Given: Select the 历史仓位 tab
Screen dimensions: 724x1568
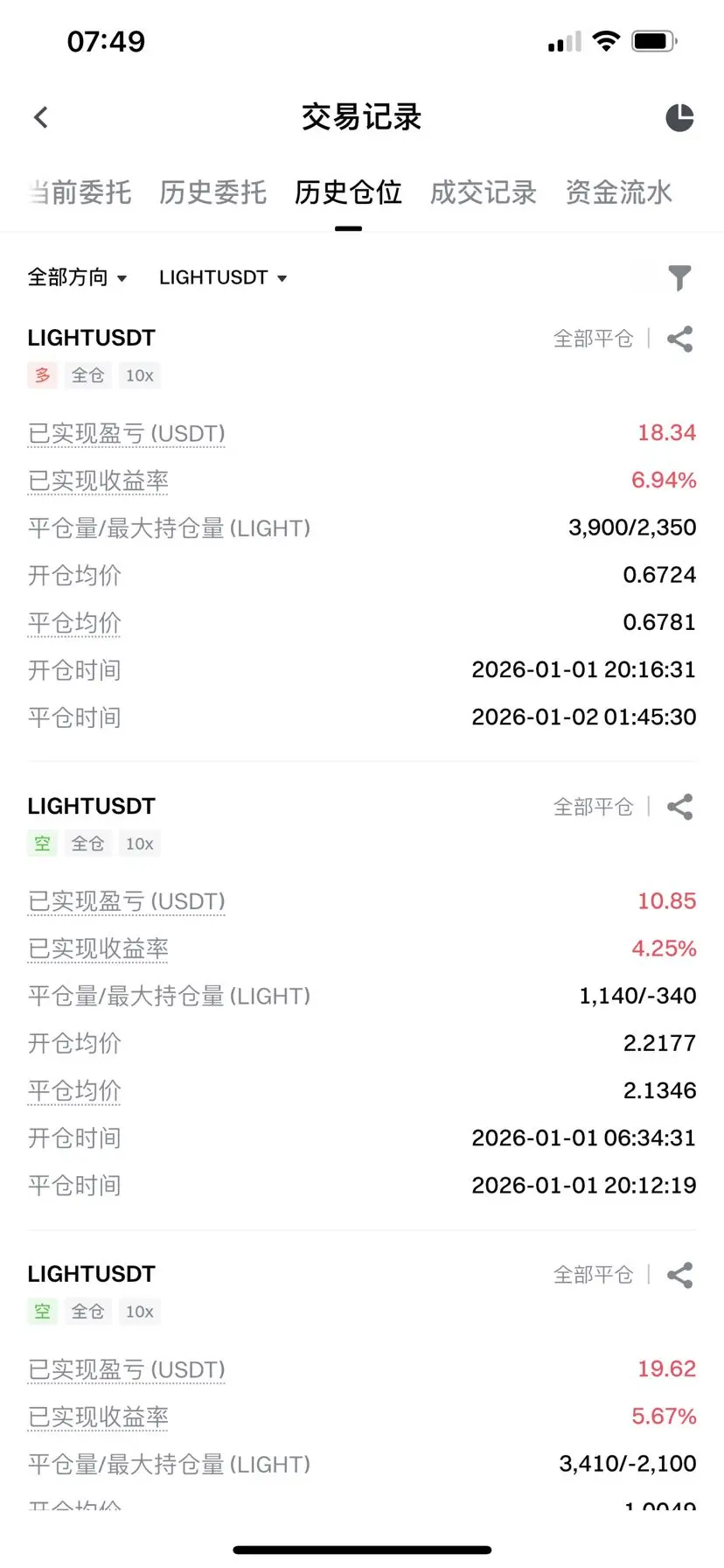Looking at the screenshot, I should coord(348,192).
